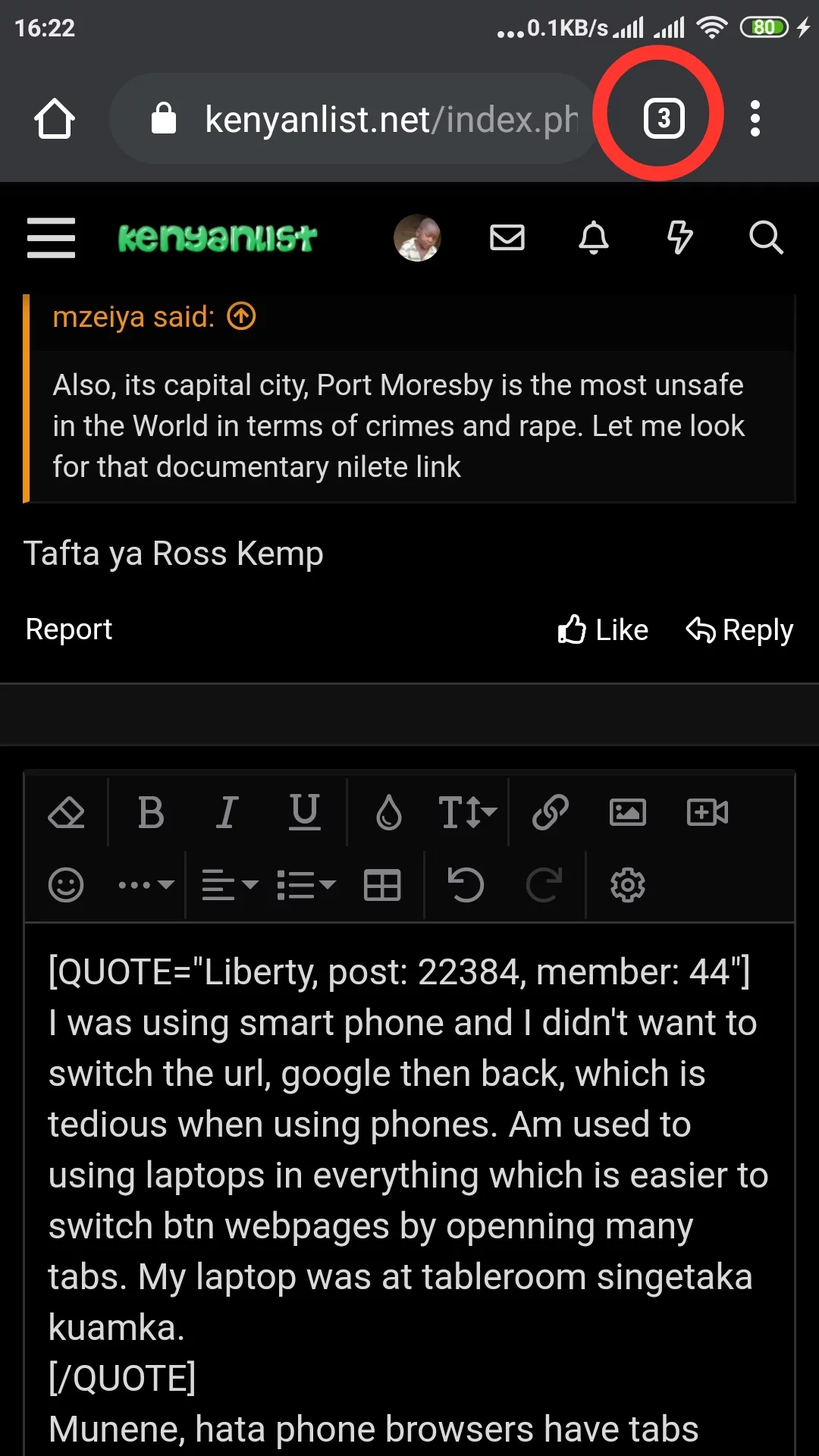The image size is (819, 1456).
Task: Insert an image in the editor
Action: tap(628, 812)
